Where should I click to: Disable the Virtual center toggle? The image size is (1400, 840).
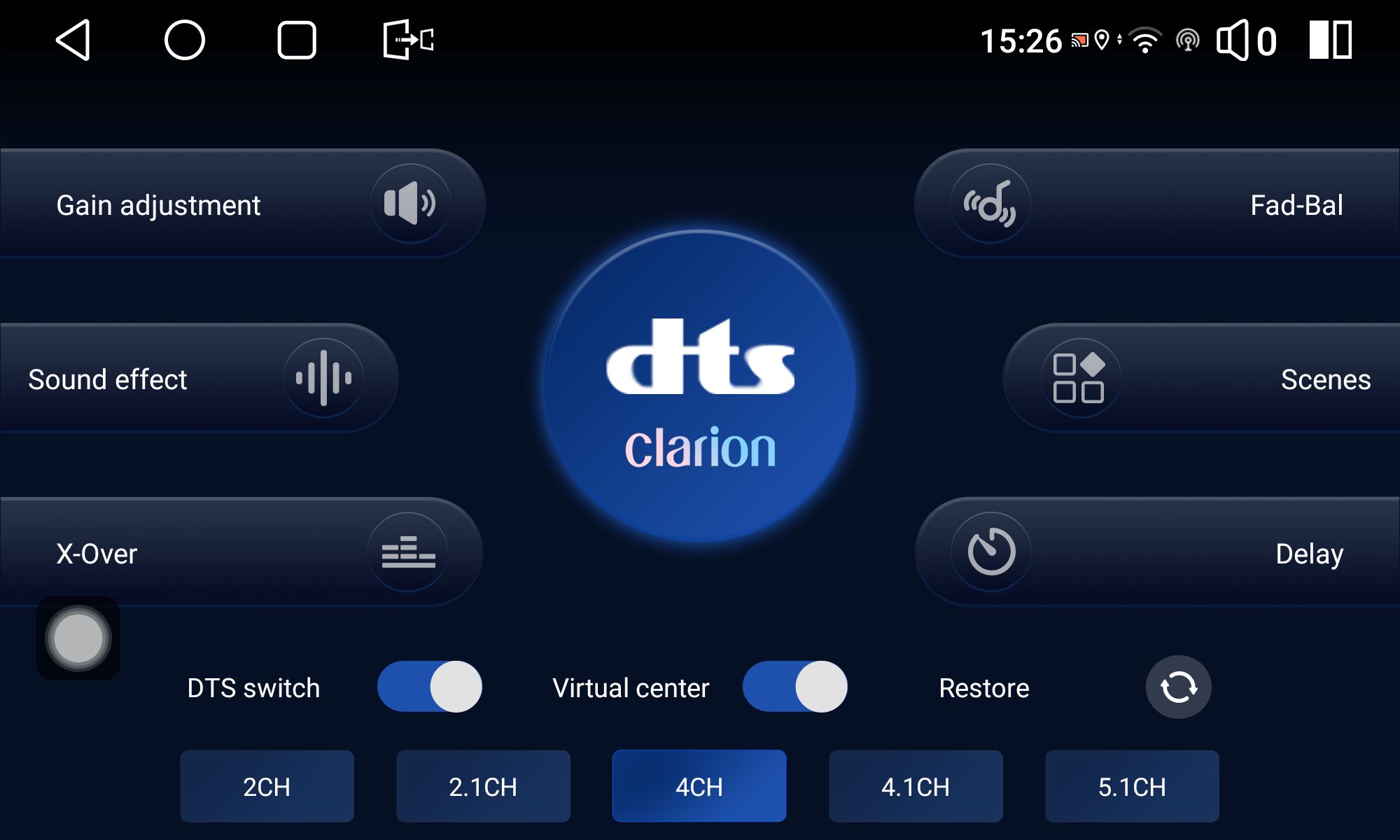(795, 687)
